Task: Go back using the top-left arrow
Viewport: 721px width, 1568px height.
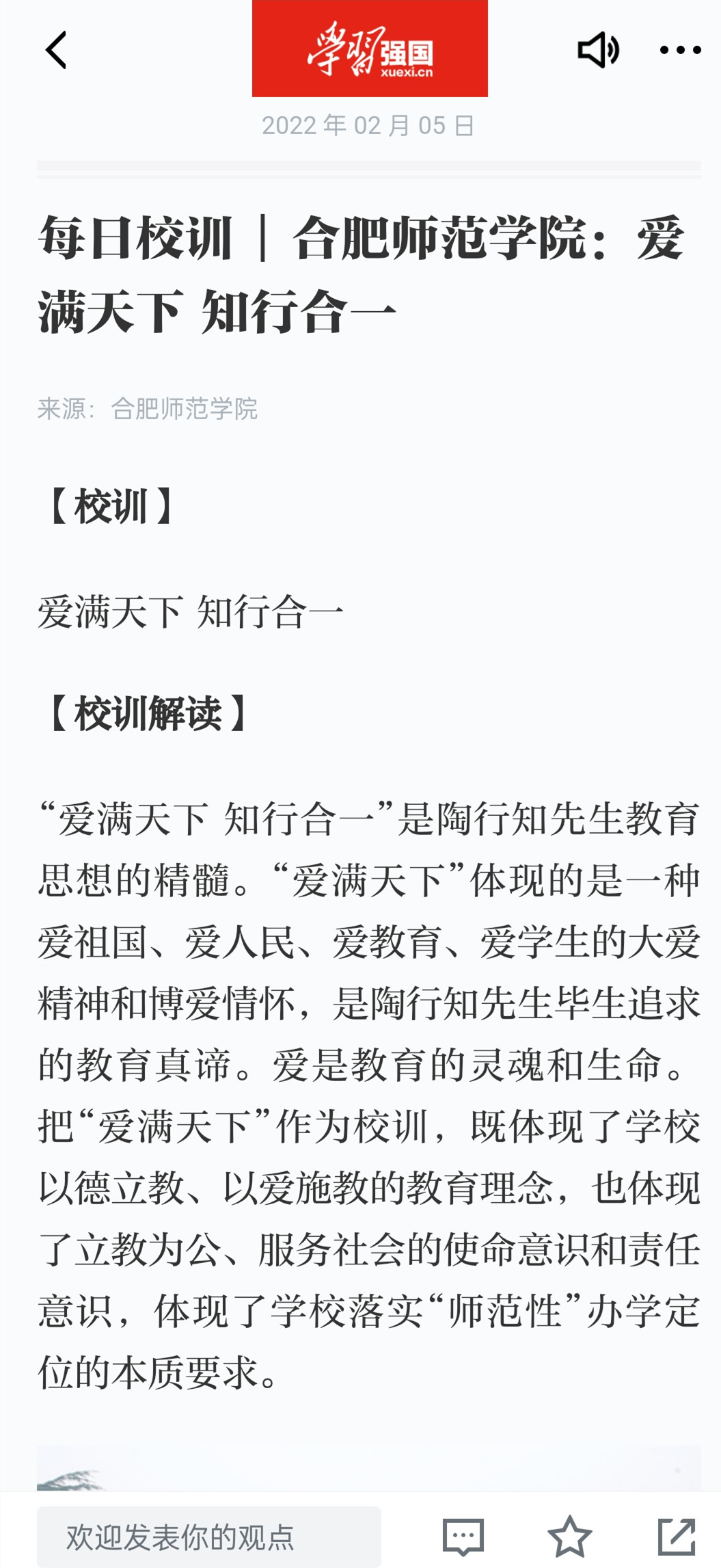Action: click(56, 50)
